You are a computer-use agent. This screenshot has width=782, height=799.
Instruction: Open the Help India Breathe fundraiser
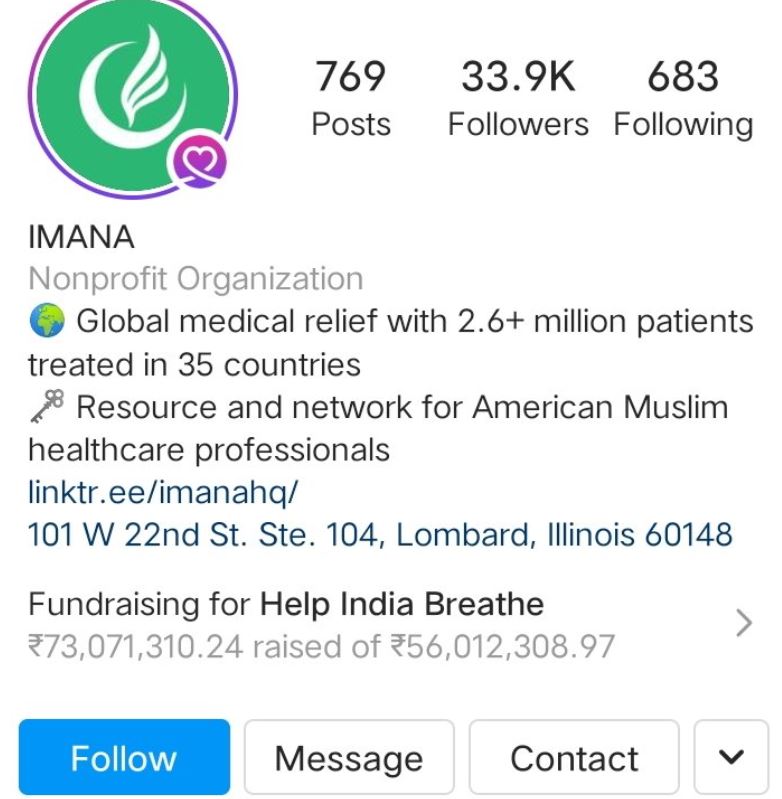(x=390, y=626)
